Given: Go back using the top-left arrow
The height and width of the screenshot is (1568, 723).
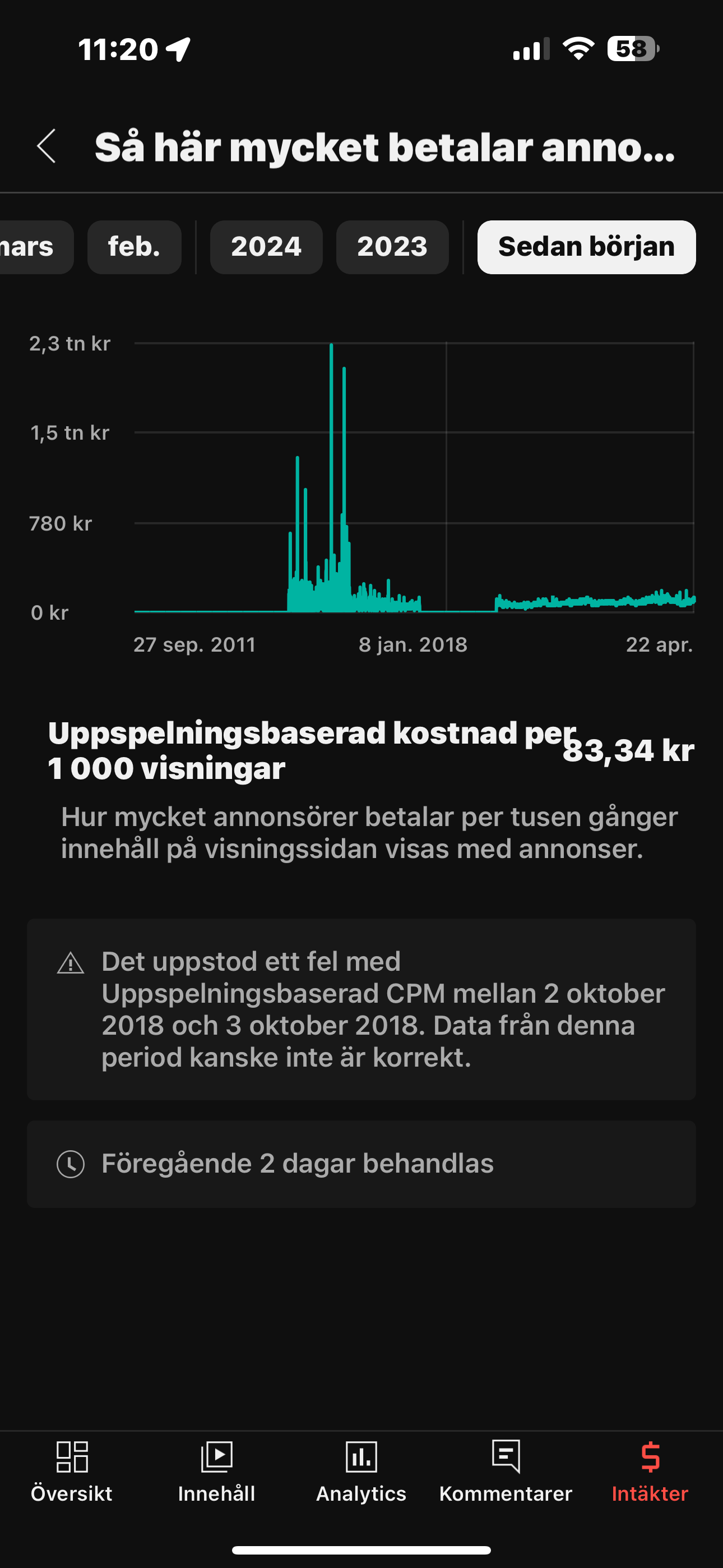Looking at the screenshot, I should (47, 146).
